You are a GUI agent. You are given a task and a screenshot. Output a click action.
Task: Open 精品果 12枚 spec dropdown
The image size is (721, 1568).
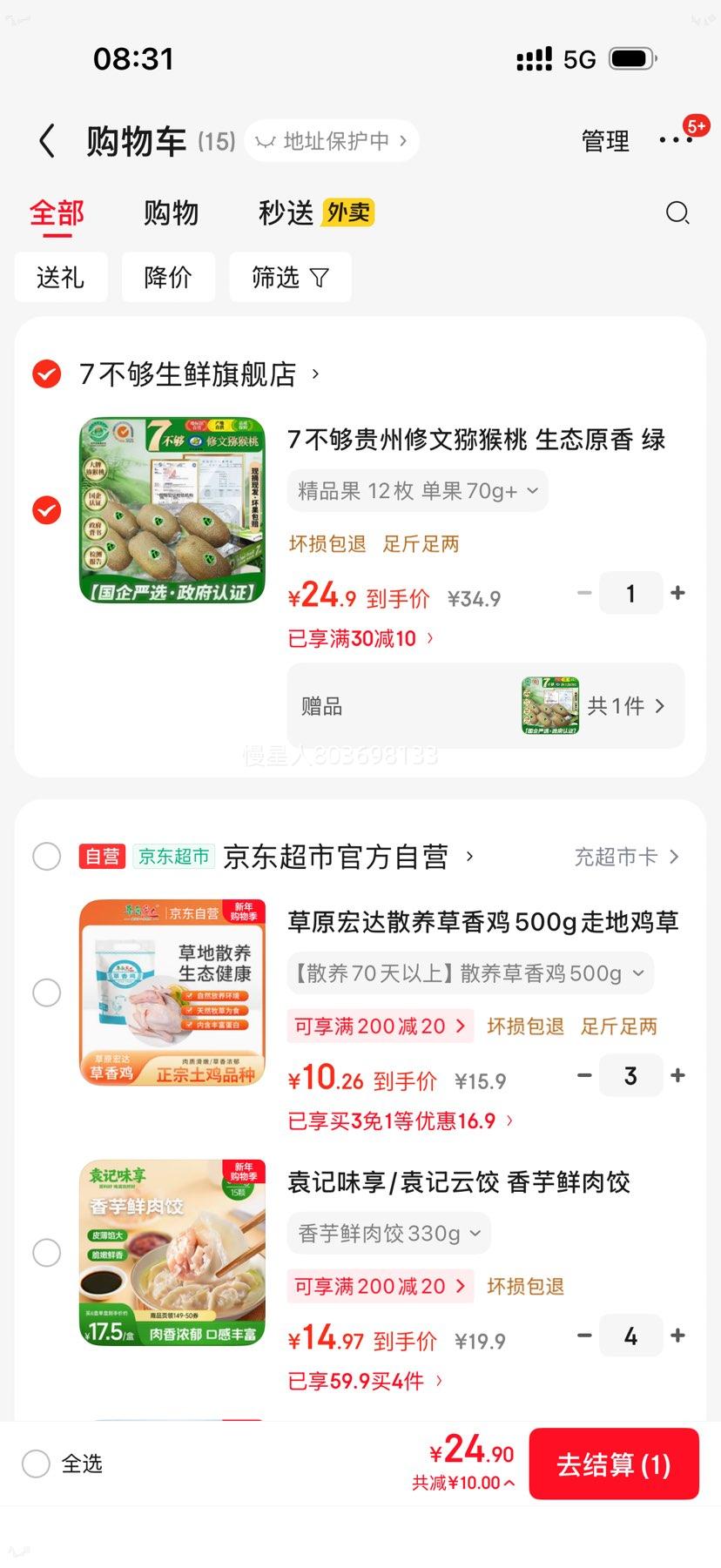click(417, 490)
